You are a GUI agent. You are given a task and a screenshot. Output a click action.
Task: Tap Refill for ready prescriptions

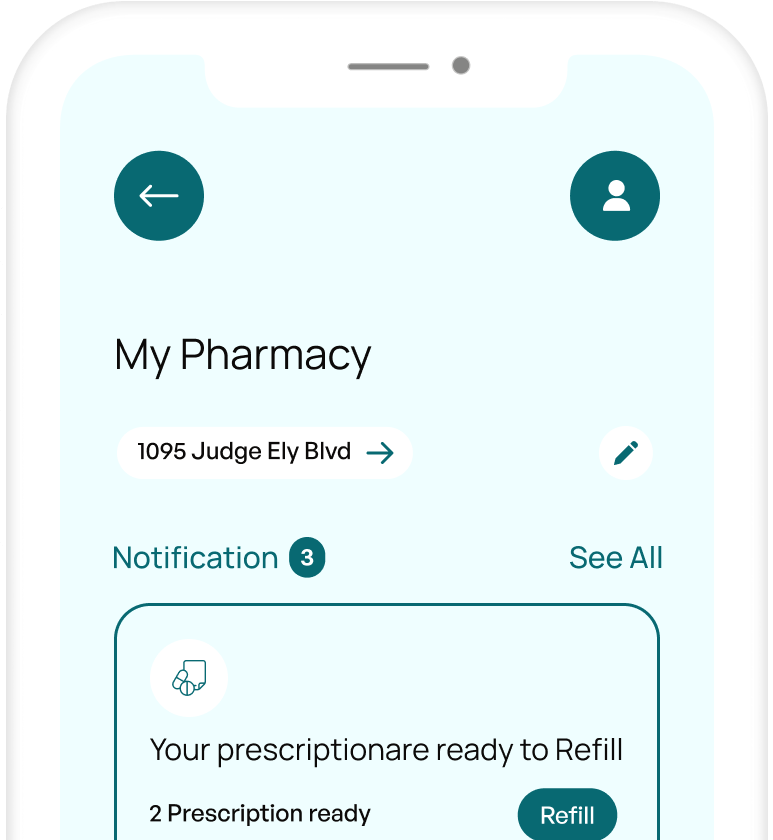coord(567,814)
